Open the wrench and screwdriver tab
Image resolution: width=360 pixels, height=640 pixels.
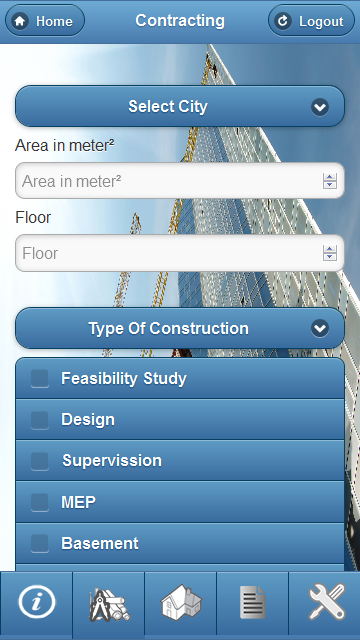coord(324,603)
